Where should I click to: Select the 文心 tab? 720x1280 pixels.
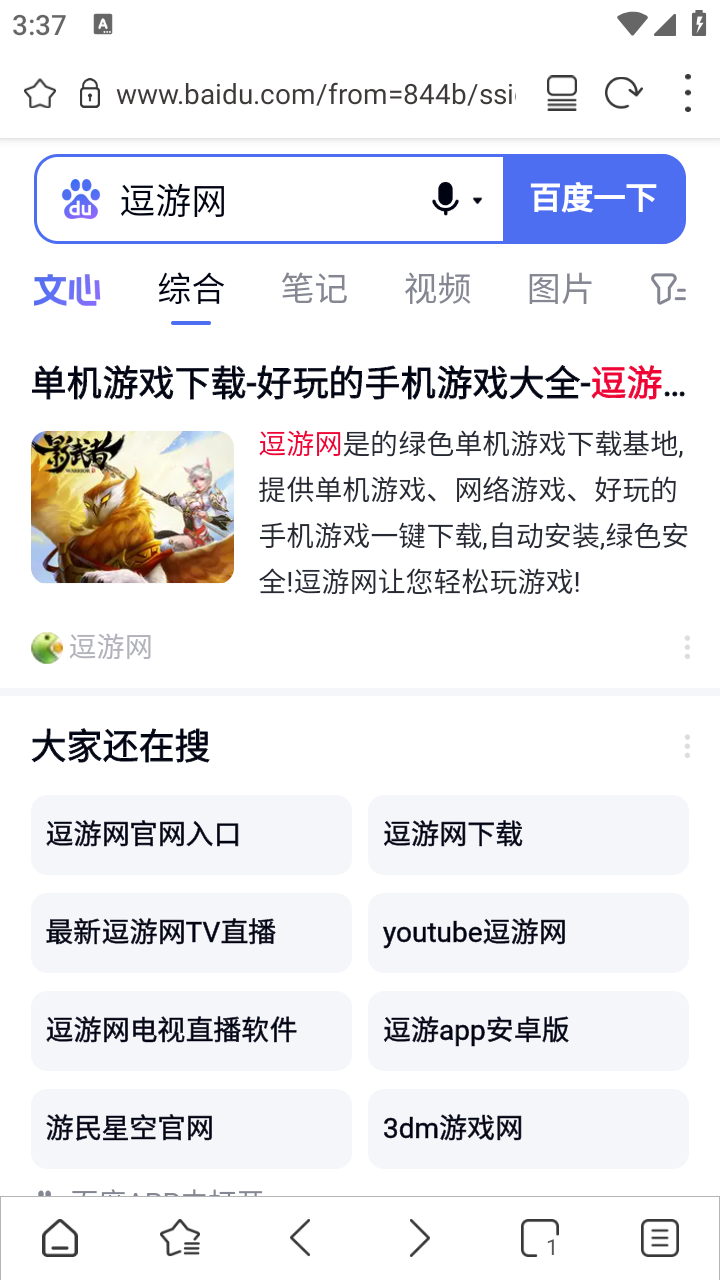tap(66, 289)
